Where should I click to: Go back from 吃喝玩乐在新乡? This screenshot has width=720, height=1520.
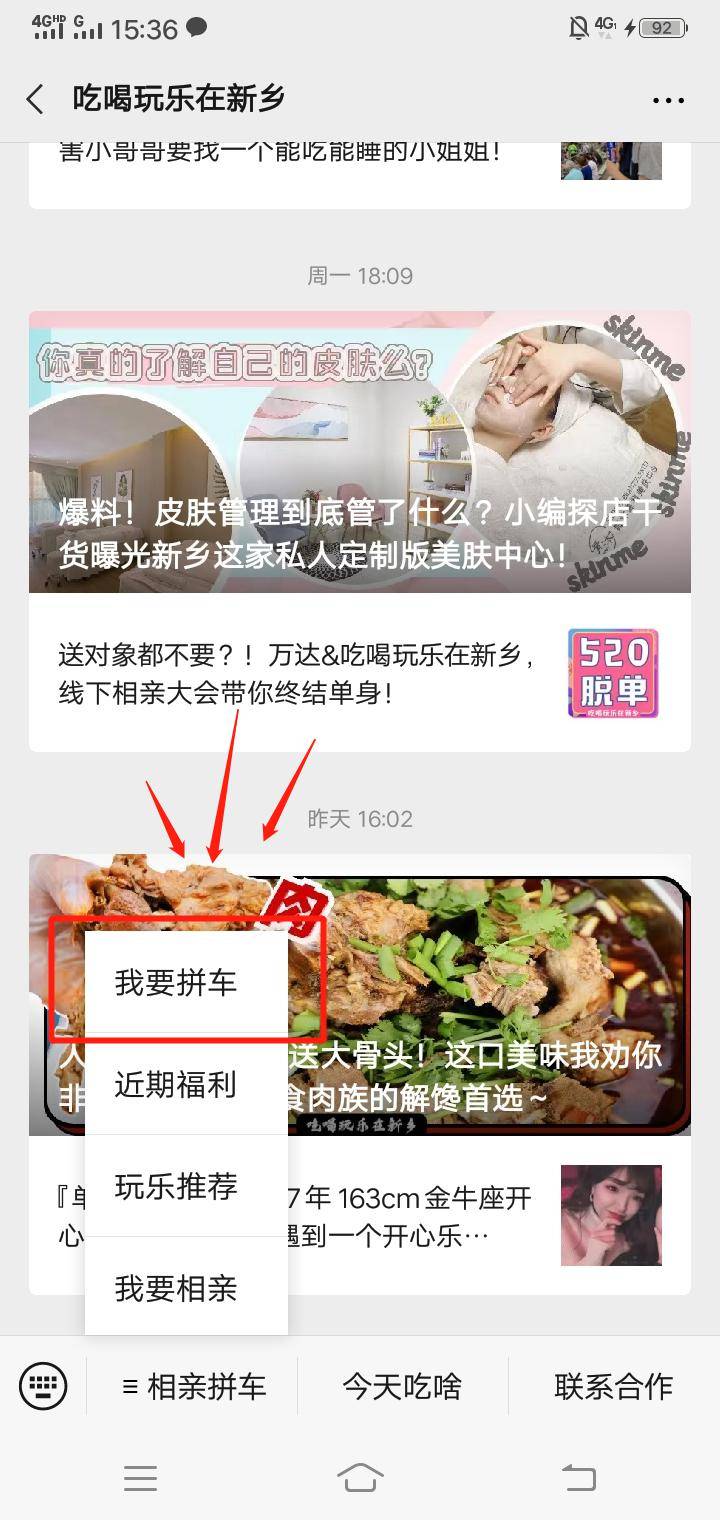(36, 99)
